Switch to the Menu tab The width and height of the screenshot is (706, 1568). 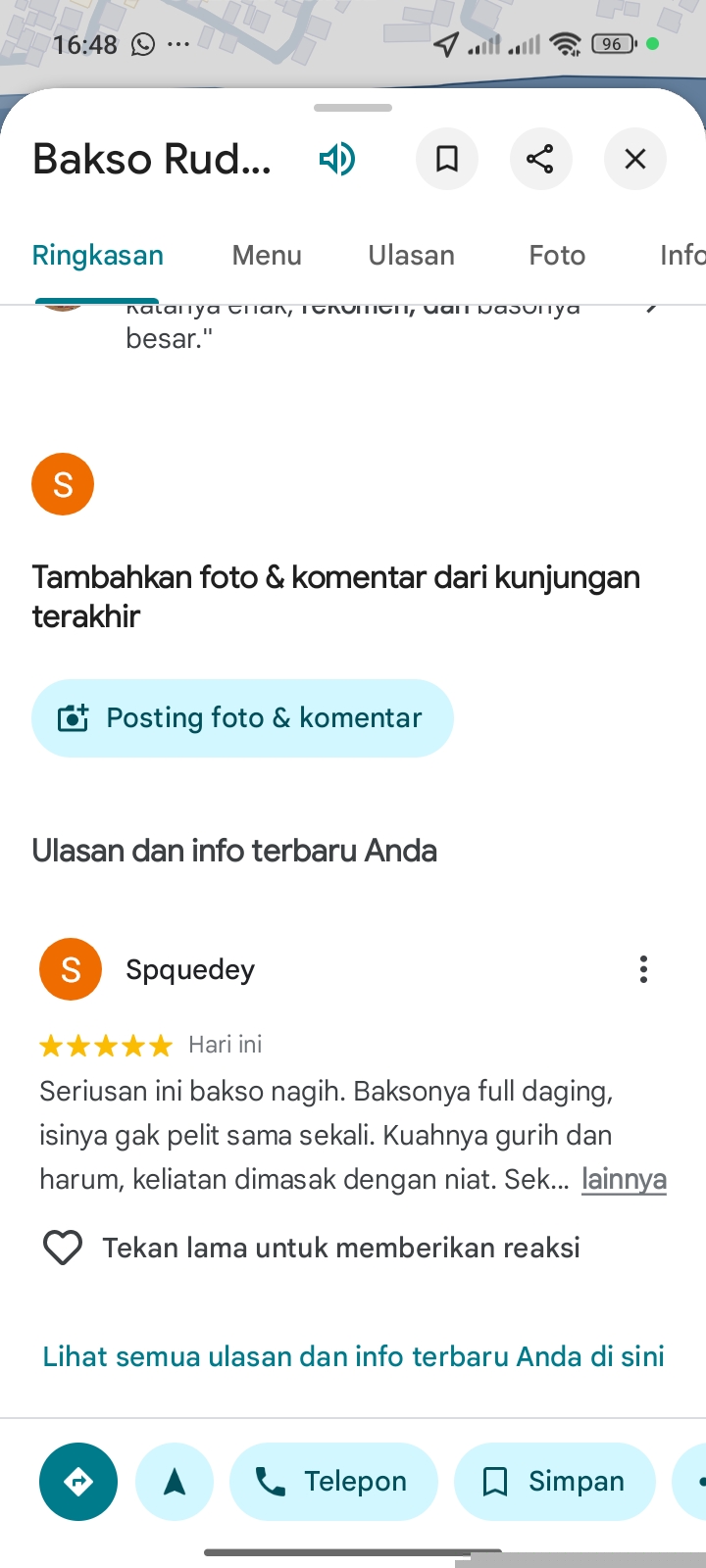267,256
